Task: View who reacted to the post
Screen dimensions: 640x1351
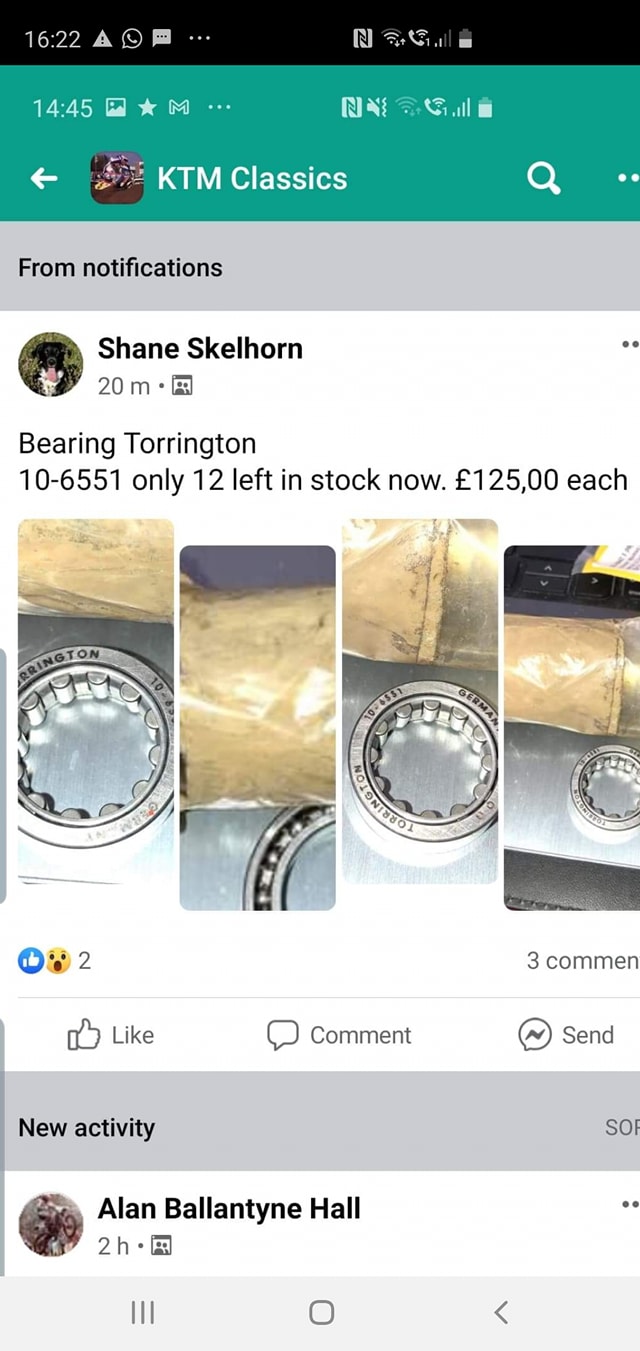Action: coord(54,961)
